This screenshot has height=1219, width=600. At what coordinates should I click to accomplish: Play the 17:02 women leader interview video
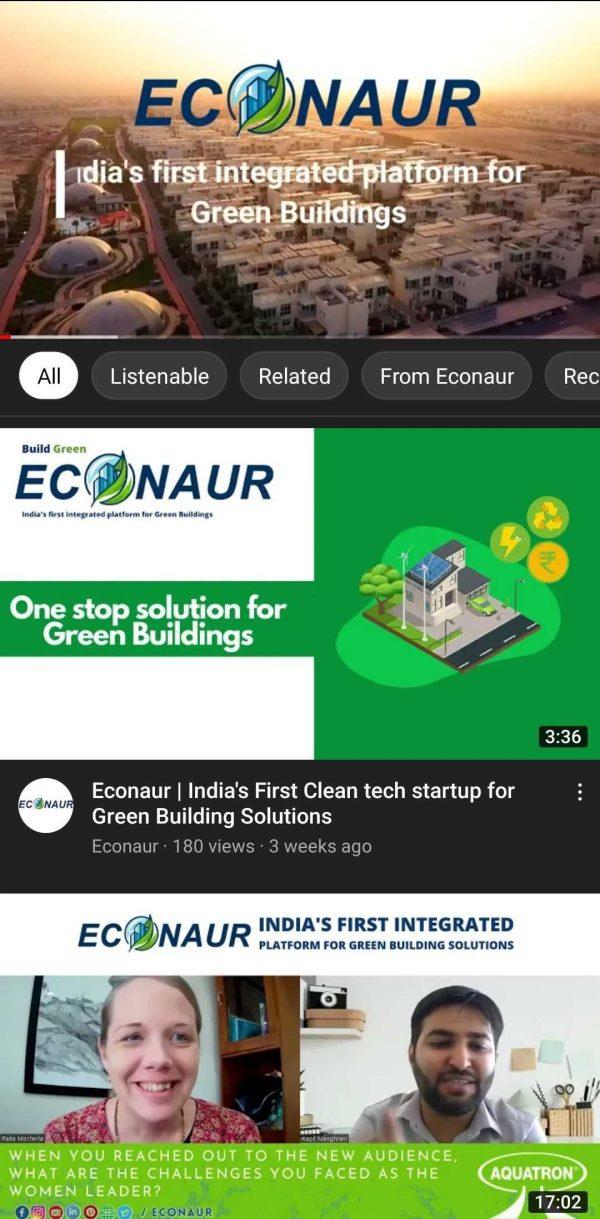tap(300, 1060)
